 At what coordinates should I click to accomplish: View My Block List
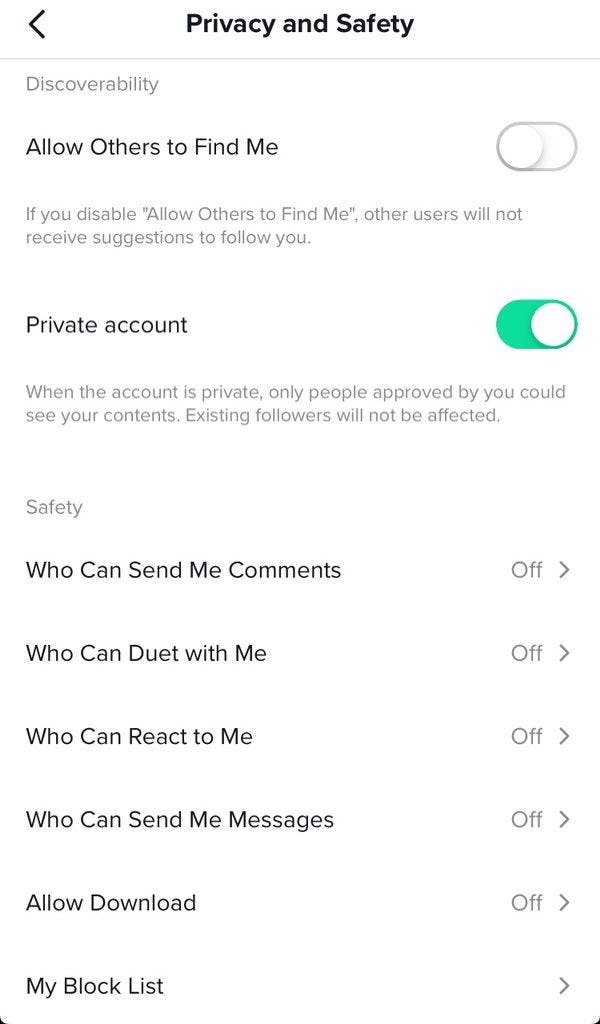(x=300, y=986)
